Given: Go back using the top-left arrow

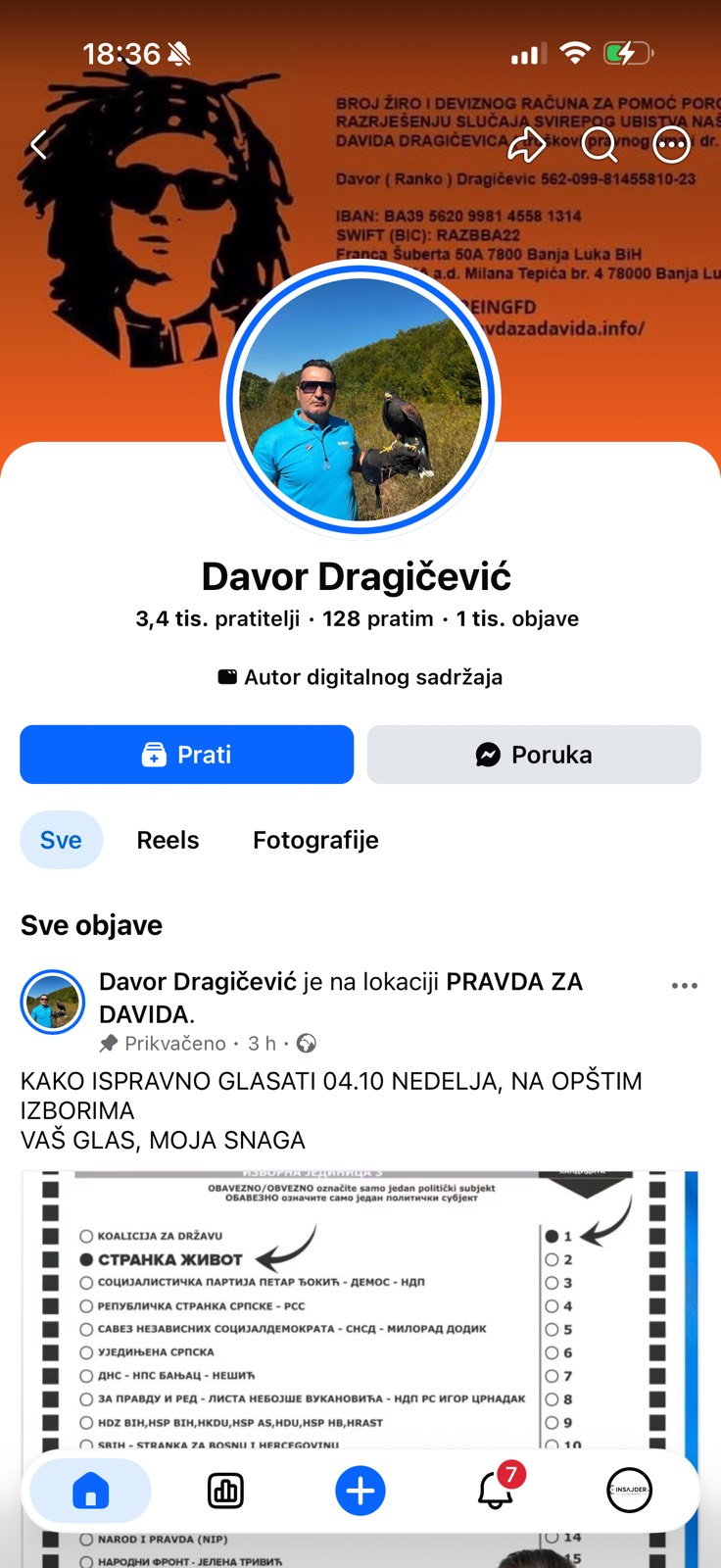Looking at the screenshot, I should click(x=39, y=145).
